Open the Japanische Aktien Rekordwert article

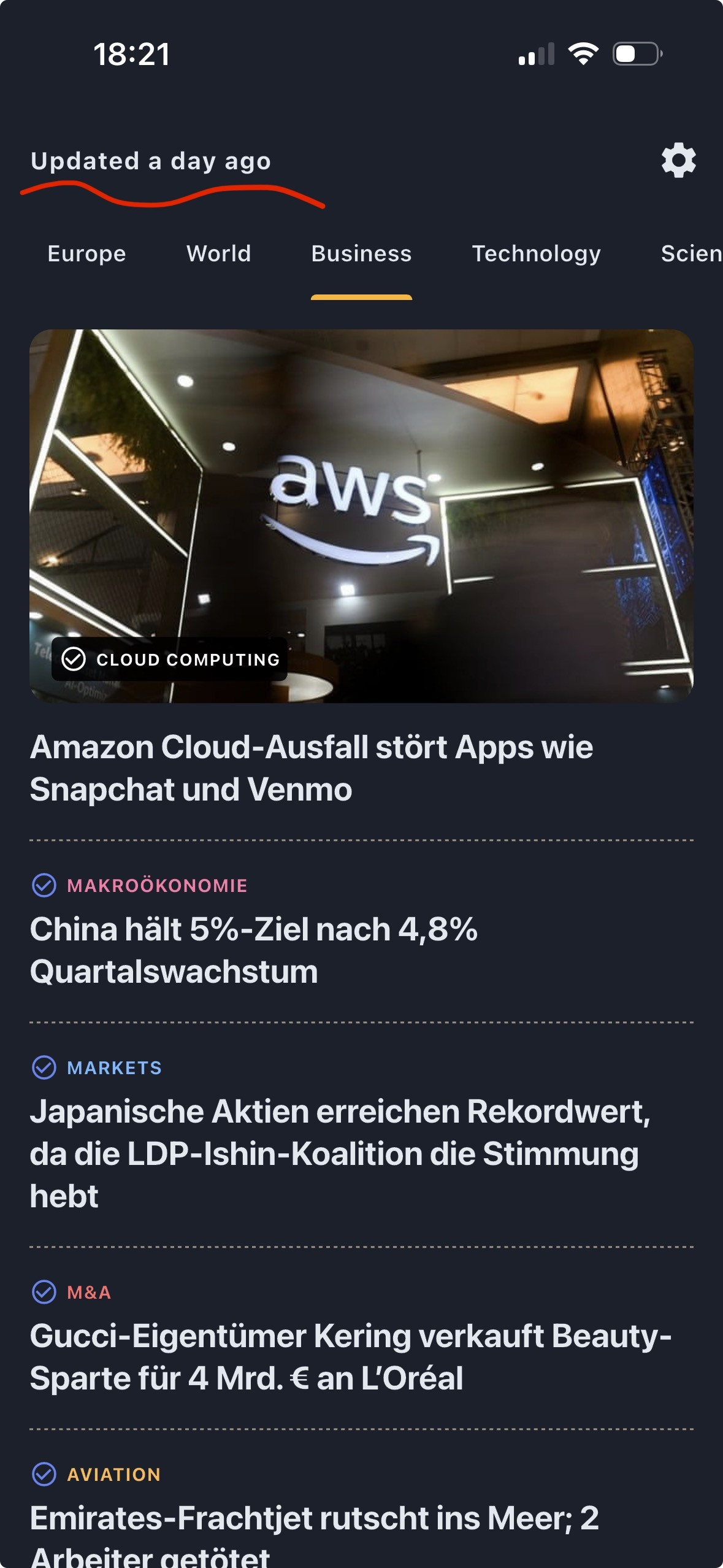[340, 1153]
